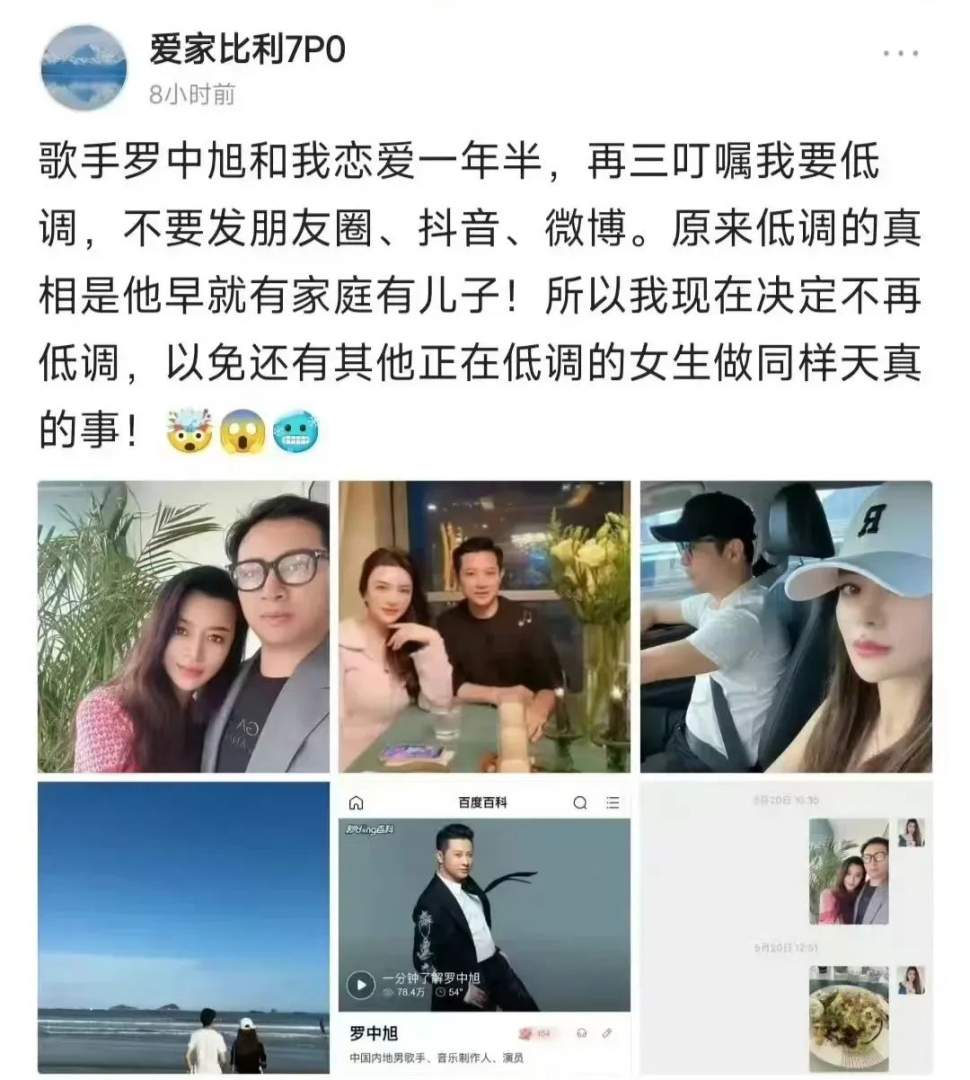The image size is (970, 1080).
Task: Tap the username 爱家比利7P0
Action: 247,48
